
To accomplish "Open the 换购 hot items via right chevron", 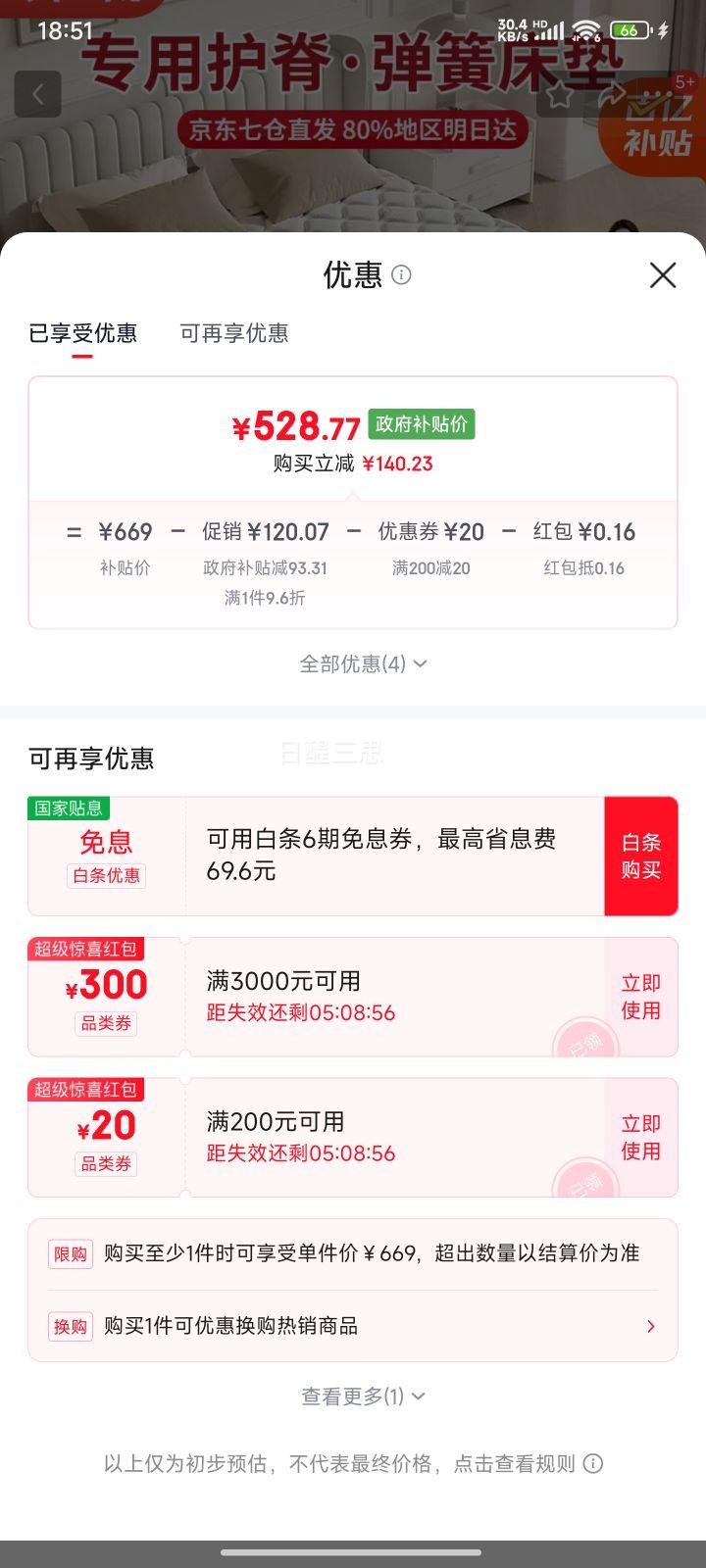I will [x=650, y=1326].
